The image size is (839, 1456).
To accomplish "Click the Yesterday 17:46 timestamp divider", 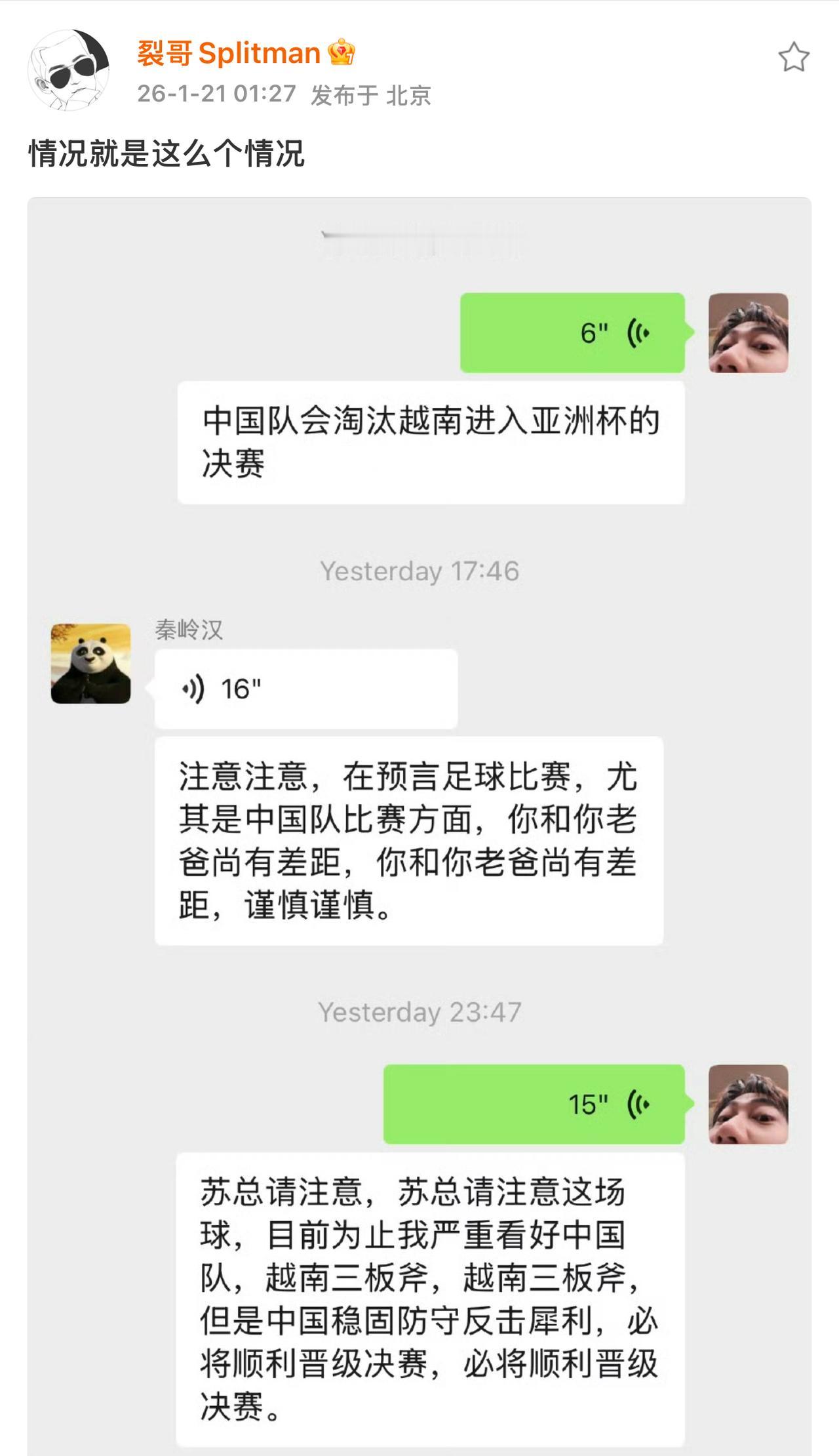I will click(419, 571).
